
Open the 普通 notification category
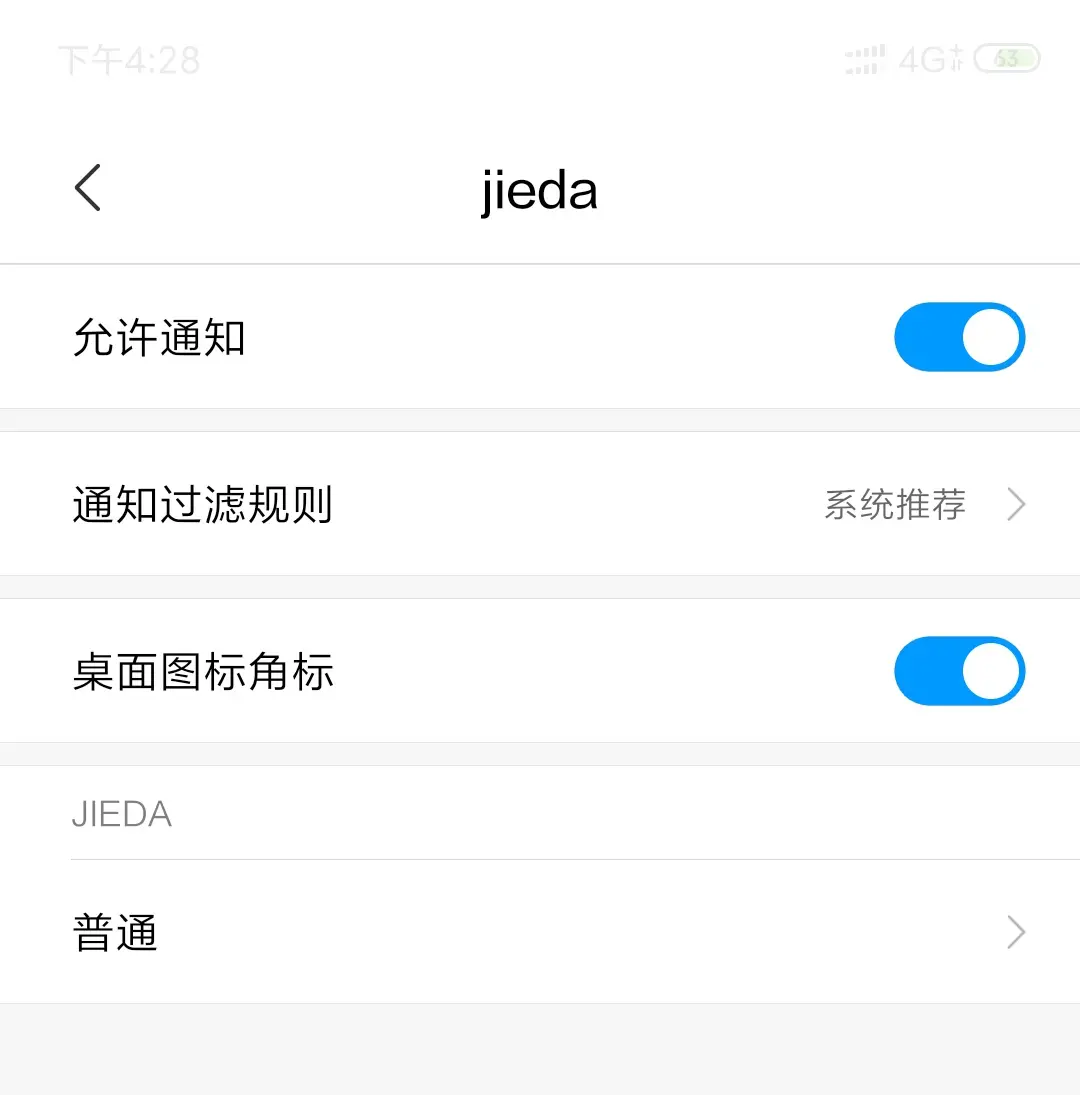pos(540,933)
